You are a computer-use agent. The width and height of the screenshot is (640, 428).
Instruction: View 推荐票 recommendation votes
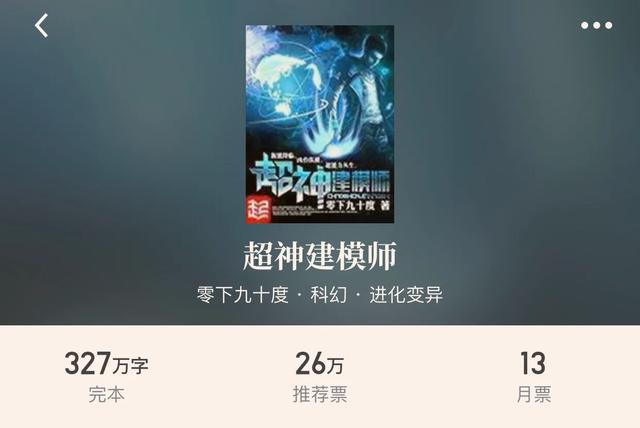pyautogui.click(x=320, y=376)
